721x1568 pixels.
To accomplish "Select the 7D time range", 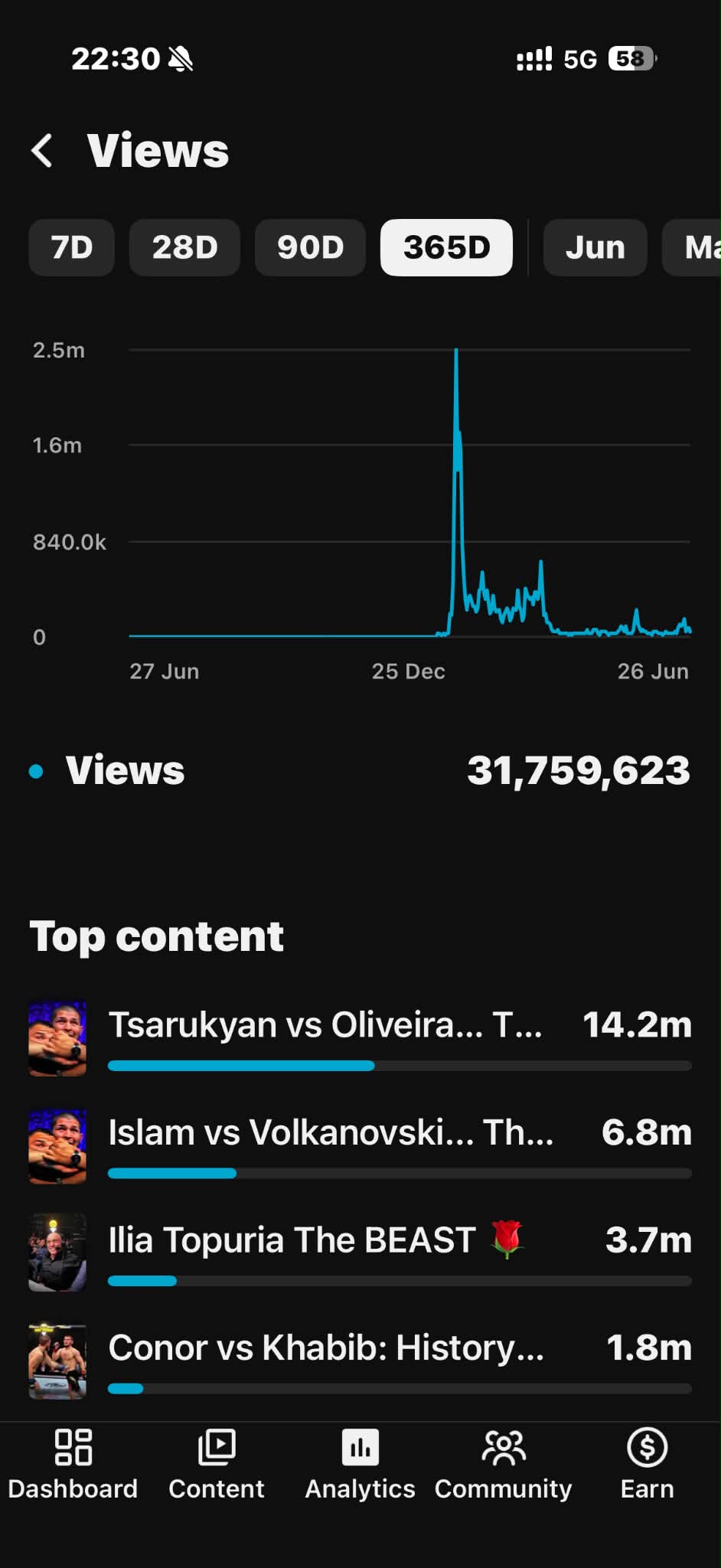I will (72, 247).
